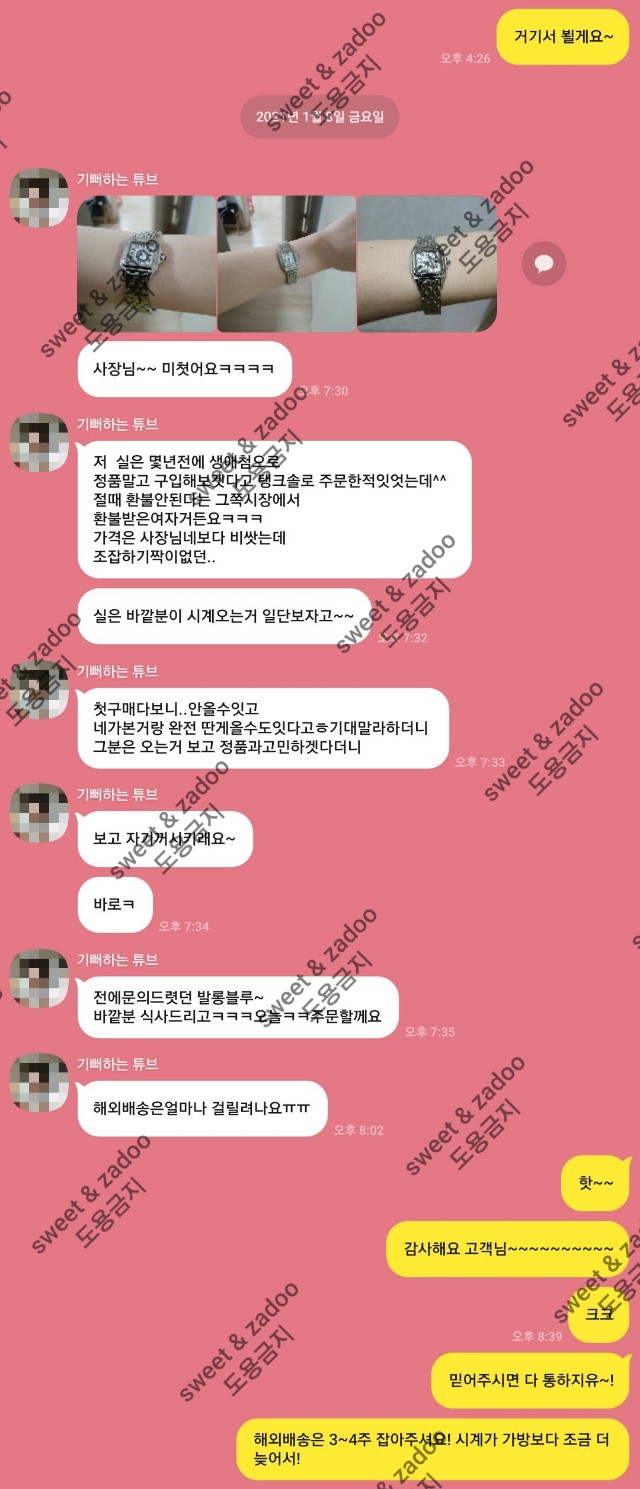Open the third watch photo thumbnail
This screenshot has width=640, height=1489.
coord(427,264)
